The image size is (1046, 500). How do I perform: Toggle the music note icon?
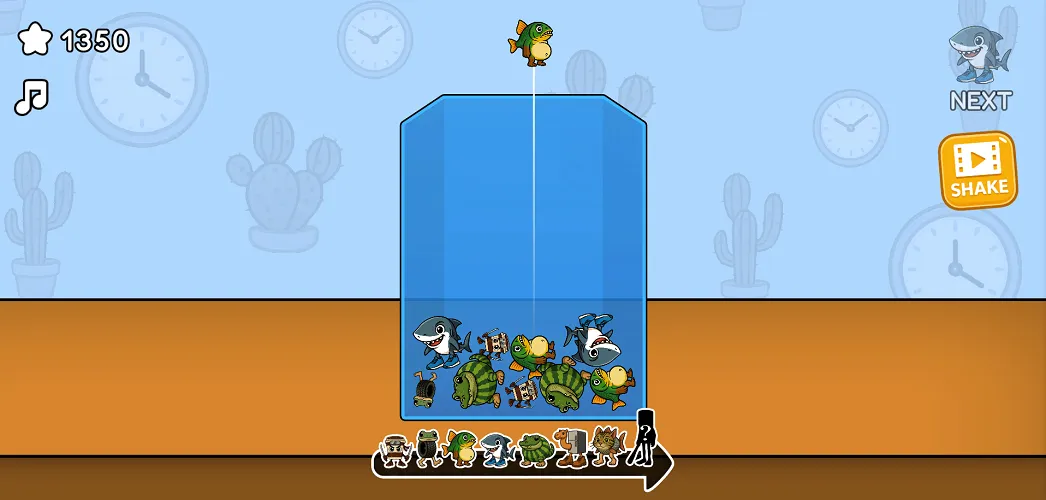pyautogui.click(x=31, y=97)
